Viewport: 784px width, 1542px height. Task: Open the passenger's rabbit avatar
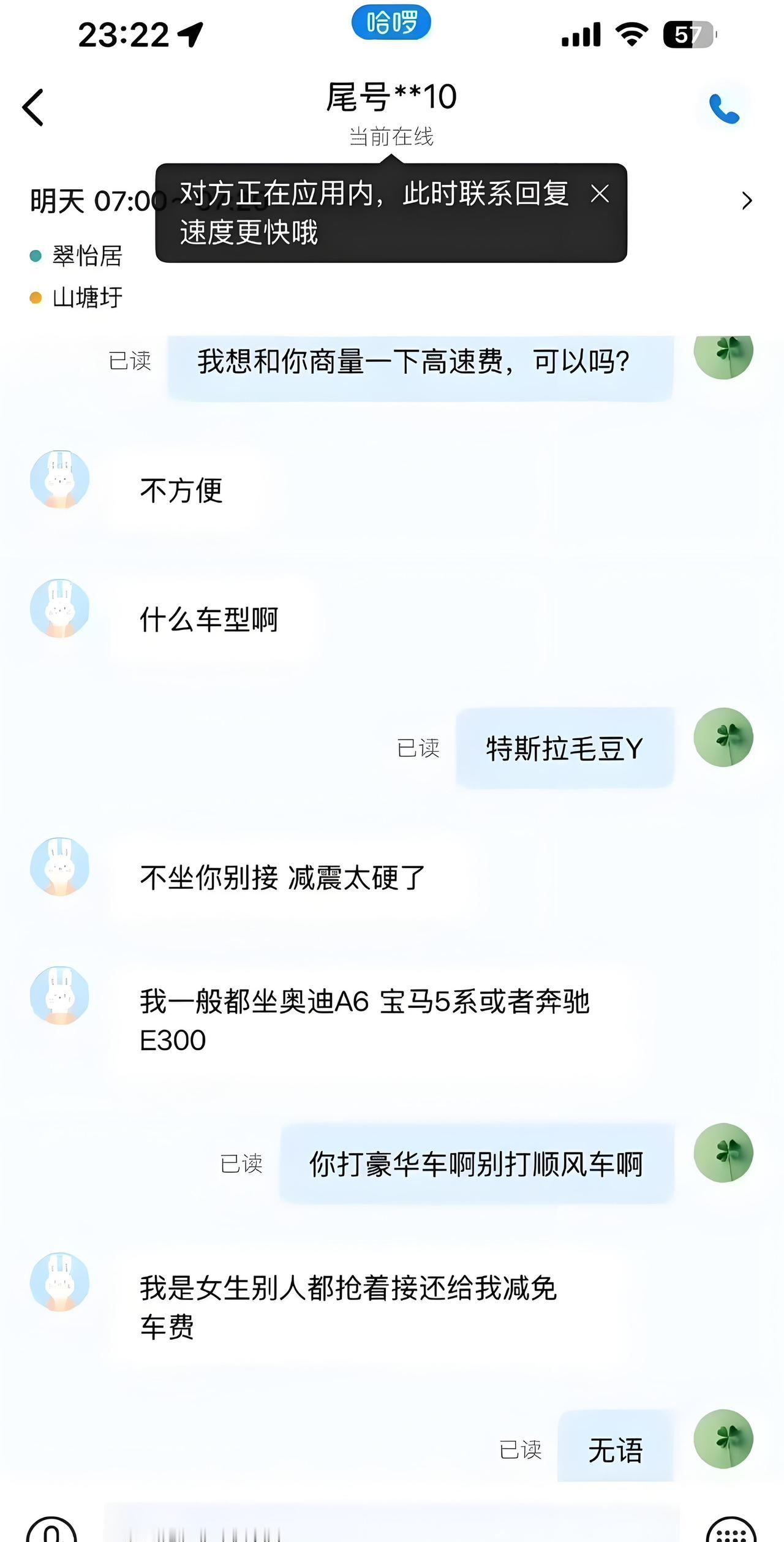(59, 480)
